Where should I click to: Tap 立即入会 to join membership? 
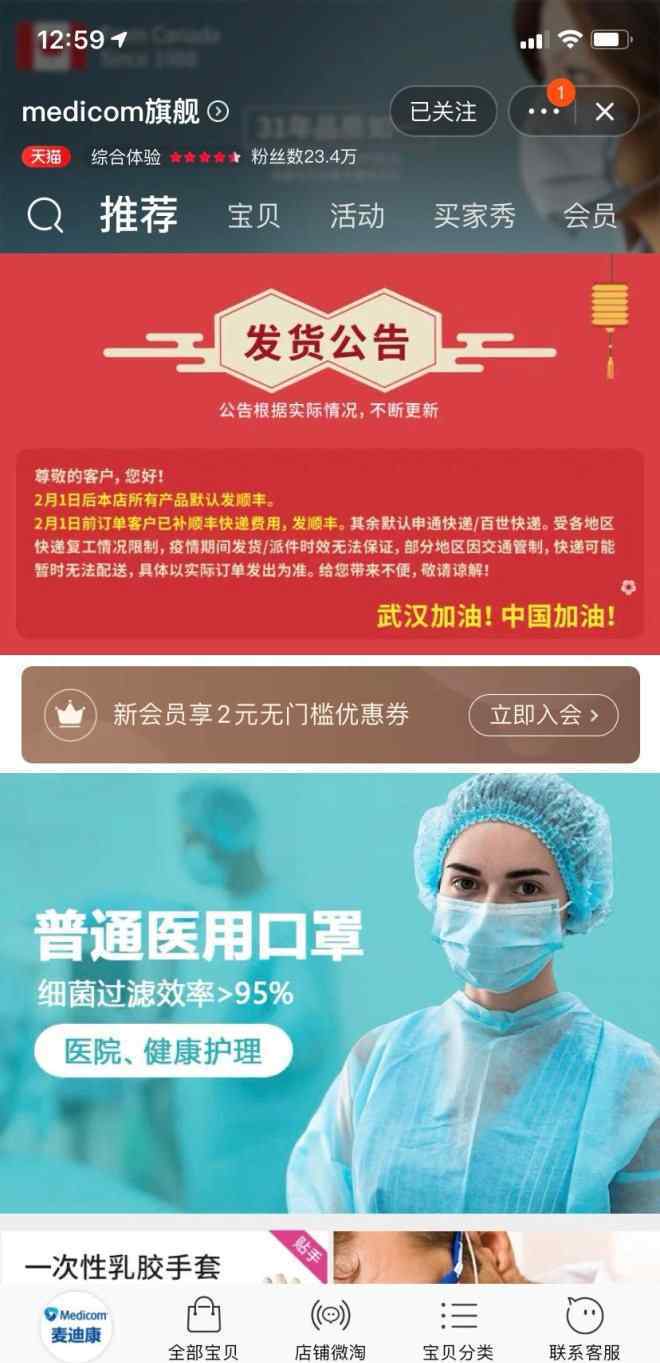(544, 715)
